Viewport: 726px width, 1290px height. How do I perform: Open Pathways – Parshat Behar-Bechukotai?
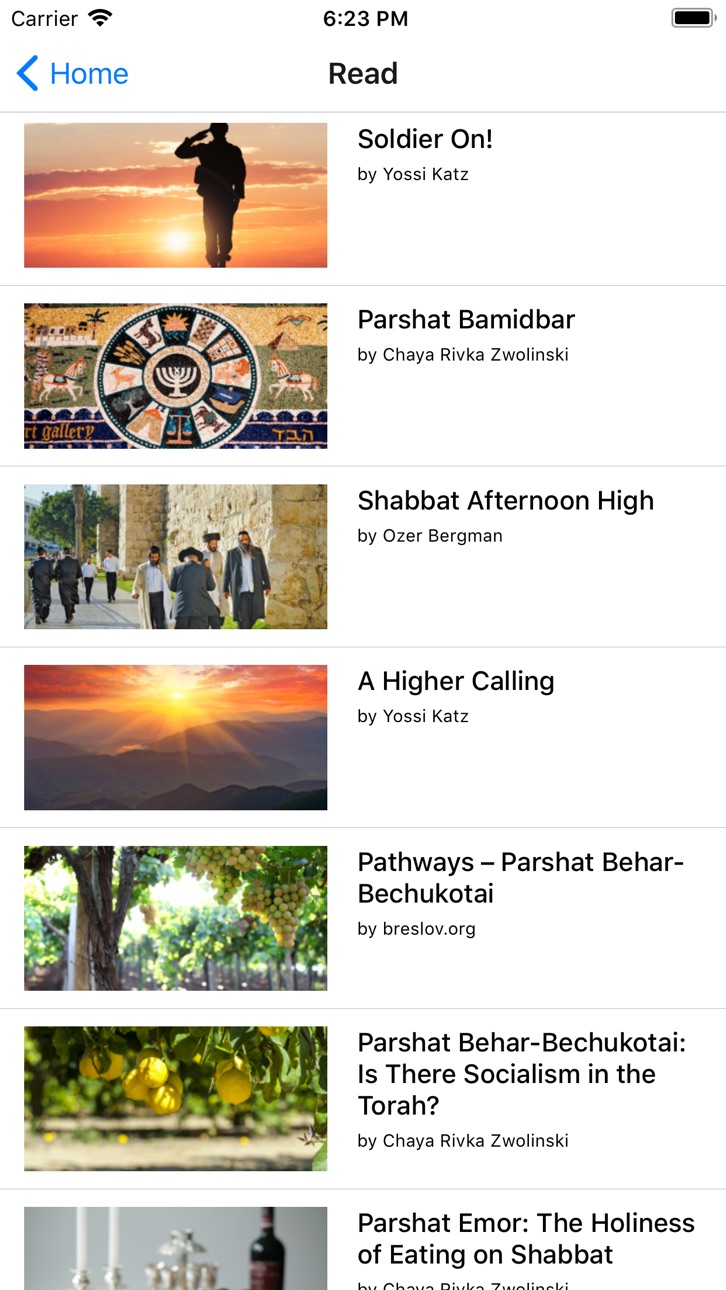pyautogui.click(x=363, y=918)
